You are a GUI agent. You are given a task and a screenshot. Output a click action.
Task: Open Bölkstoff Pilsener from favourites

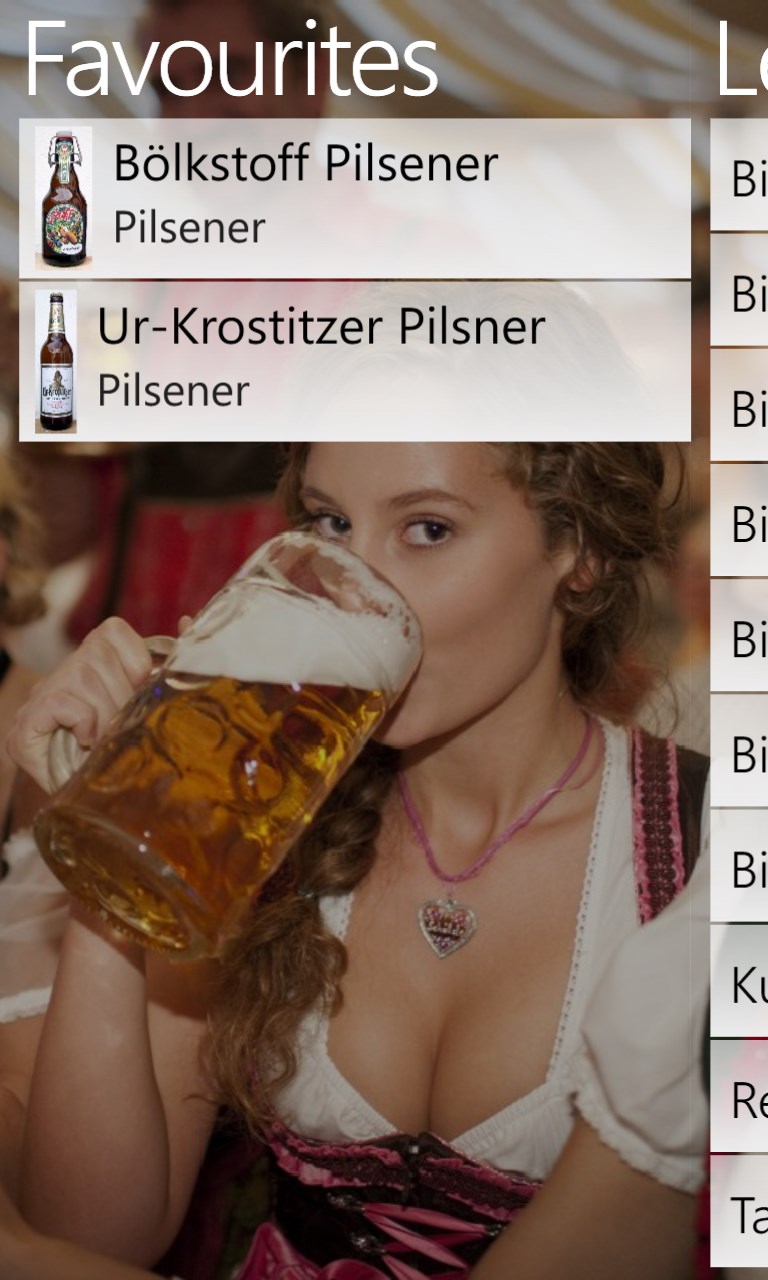pyautogui.click(x=354, y=198)
